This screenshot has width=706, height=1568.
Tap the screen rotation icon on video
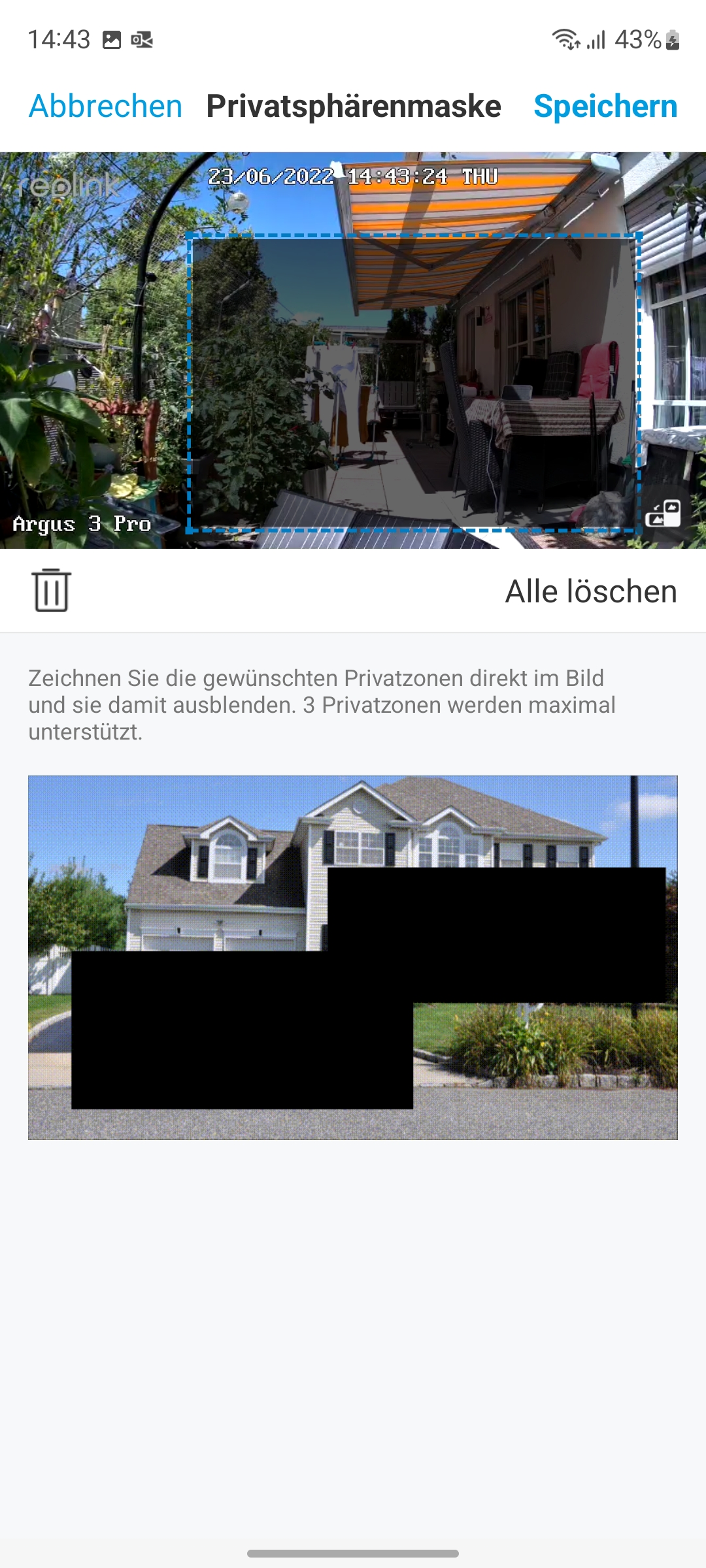tap(663, 514)
